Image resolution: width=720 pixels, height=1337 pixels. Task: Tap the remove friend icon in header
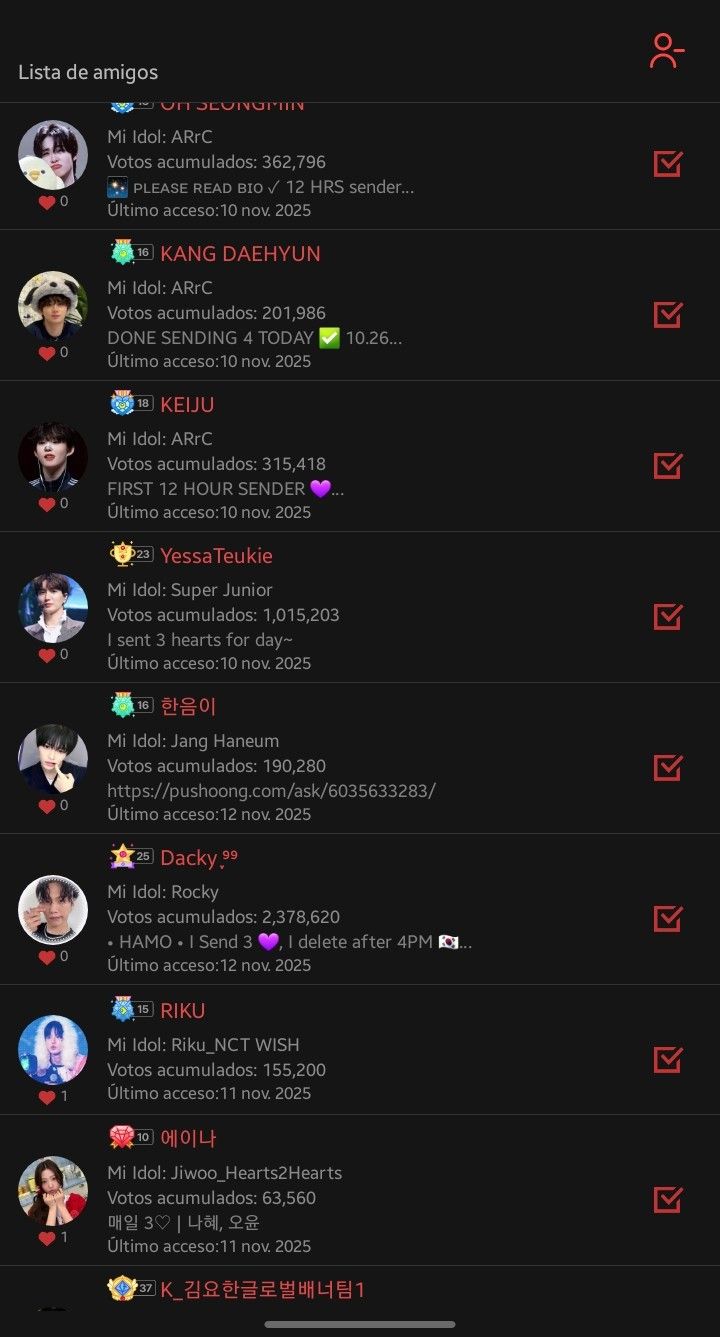pyautogui.click(x=666, y=52)
